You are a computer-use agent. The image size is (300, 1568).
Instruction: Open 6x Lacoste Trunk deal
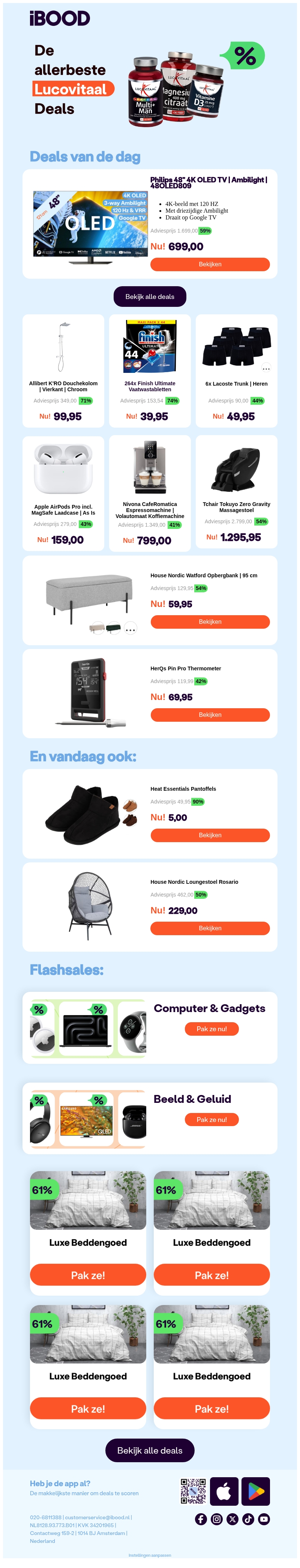[x=236, y=371]
